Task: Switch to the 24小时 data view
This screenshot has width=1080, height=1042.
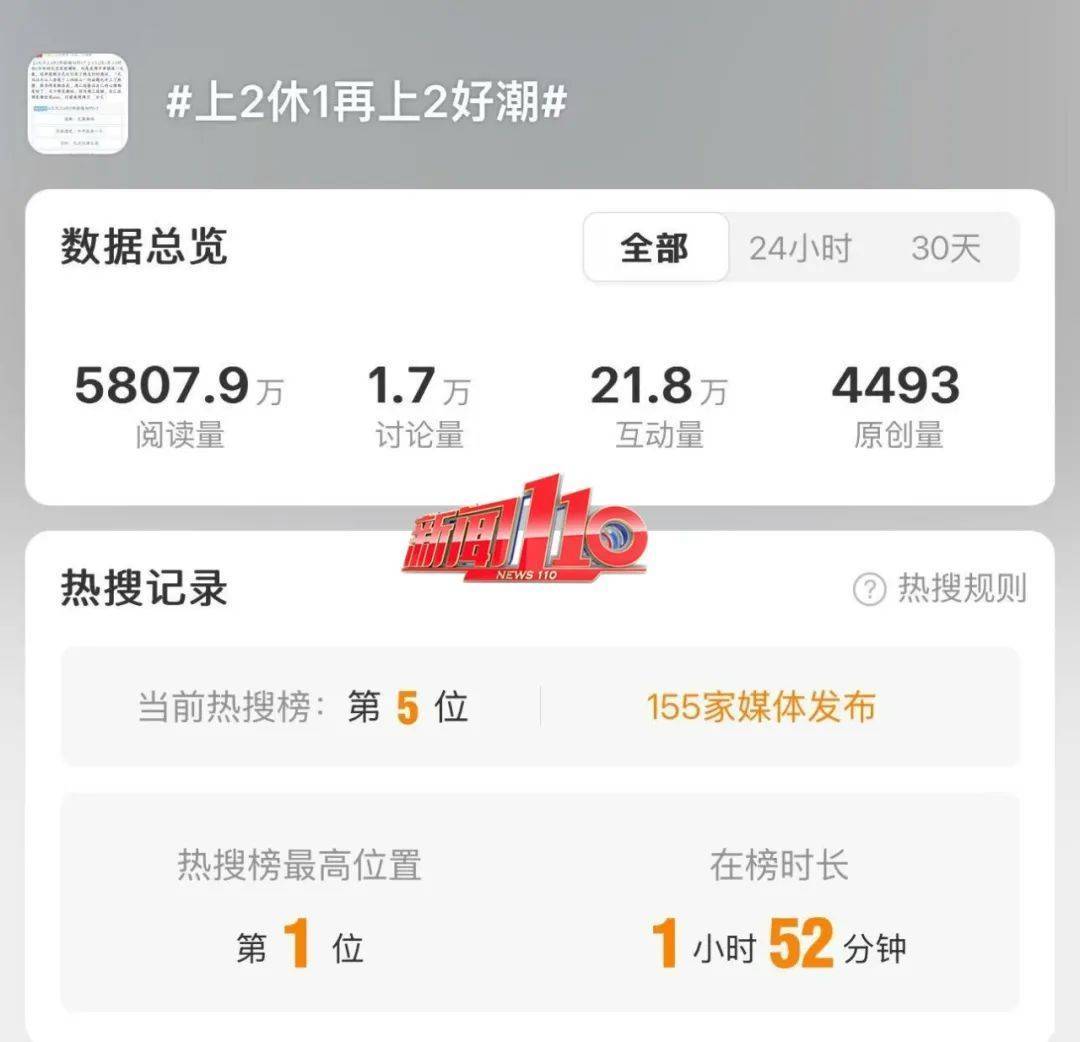Action: [x=800, y=248]
